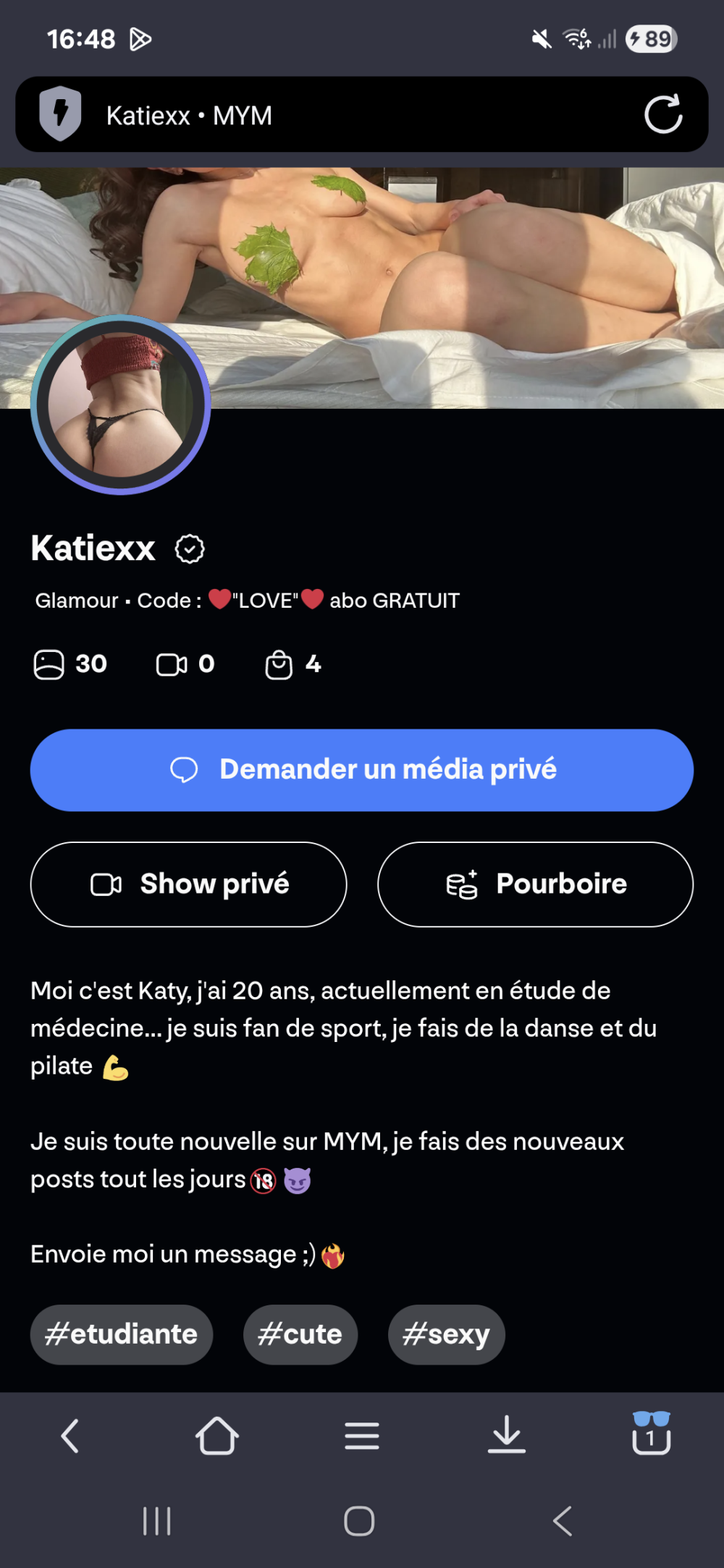Select the #cute hashtag chip
Screen dimensions: 724x1568
tap(300, 1334)
